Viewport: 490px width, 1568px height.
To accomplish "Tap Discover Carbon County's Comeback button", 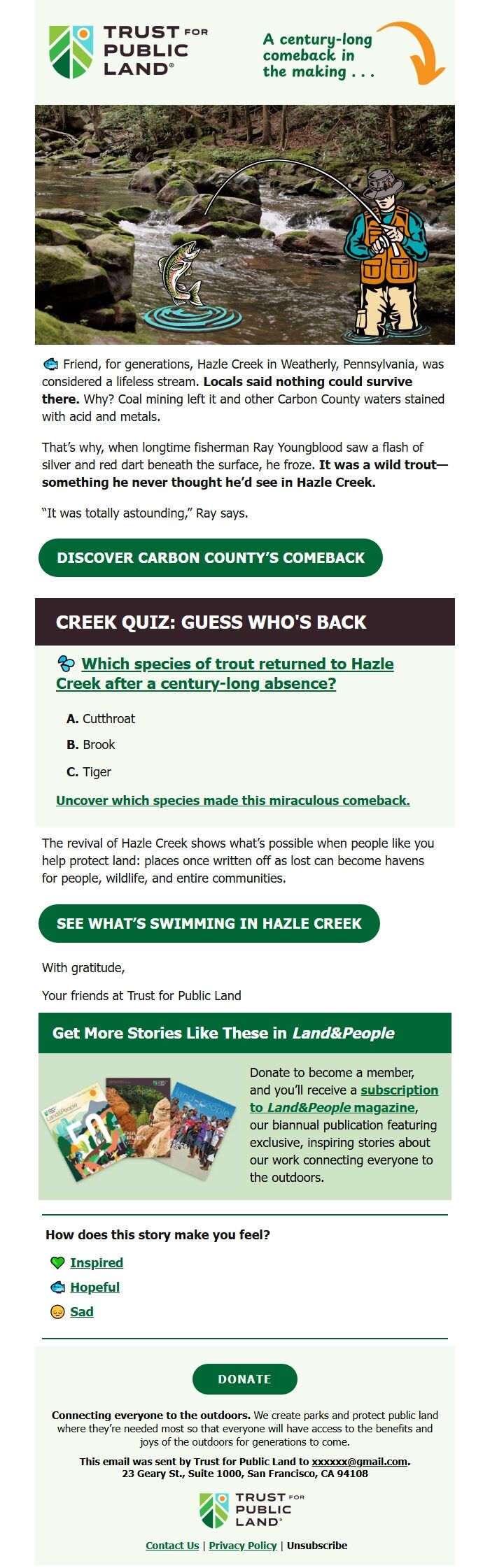I will (210, 557).
